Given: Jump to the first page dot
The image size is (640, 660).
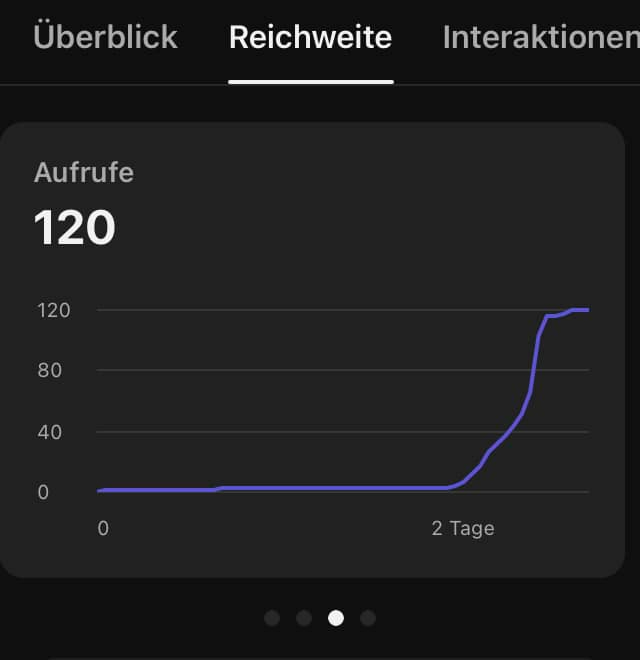Looking at the screenshot, I should click(x=272, y=618).
